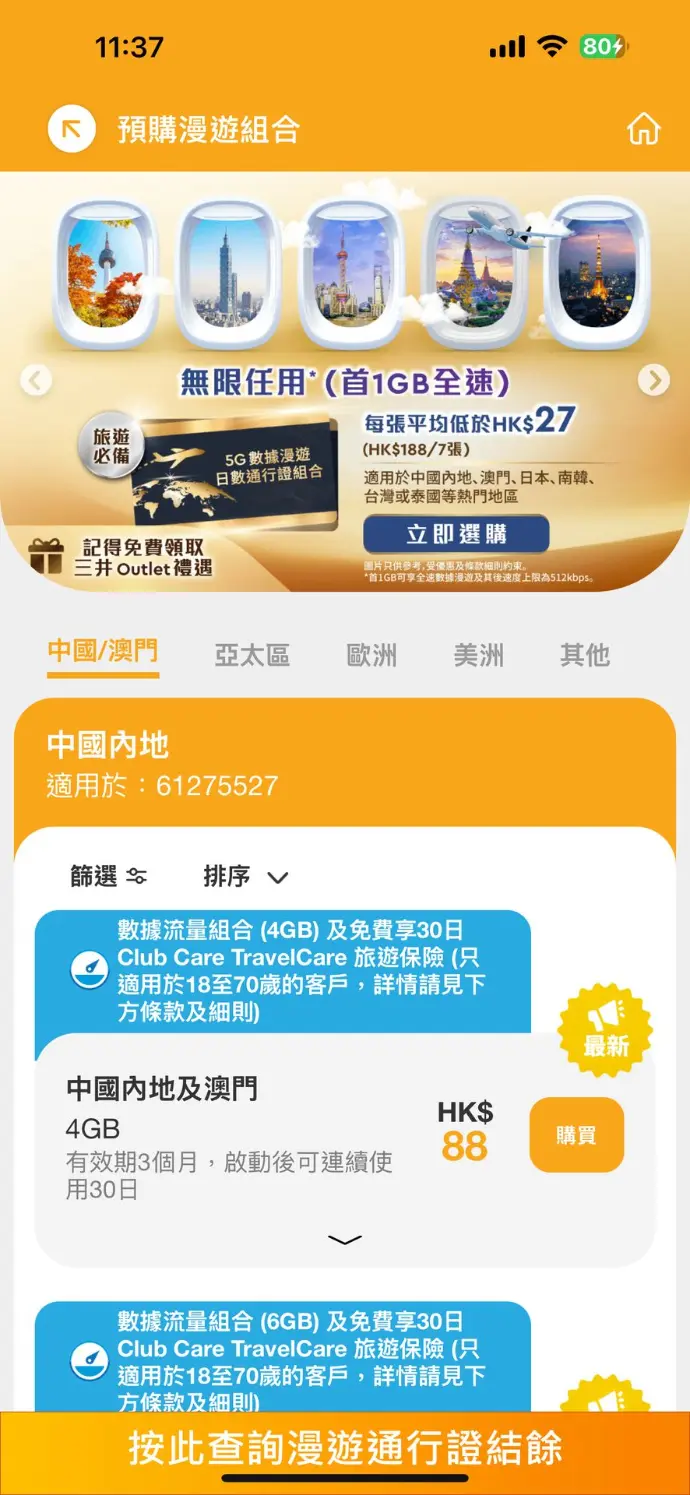The image size is (690, 1495).
Task: Show the previous banner slide
Action: (x=36, y=380)
